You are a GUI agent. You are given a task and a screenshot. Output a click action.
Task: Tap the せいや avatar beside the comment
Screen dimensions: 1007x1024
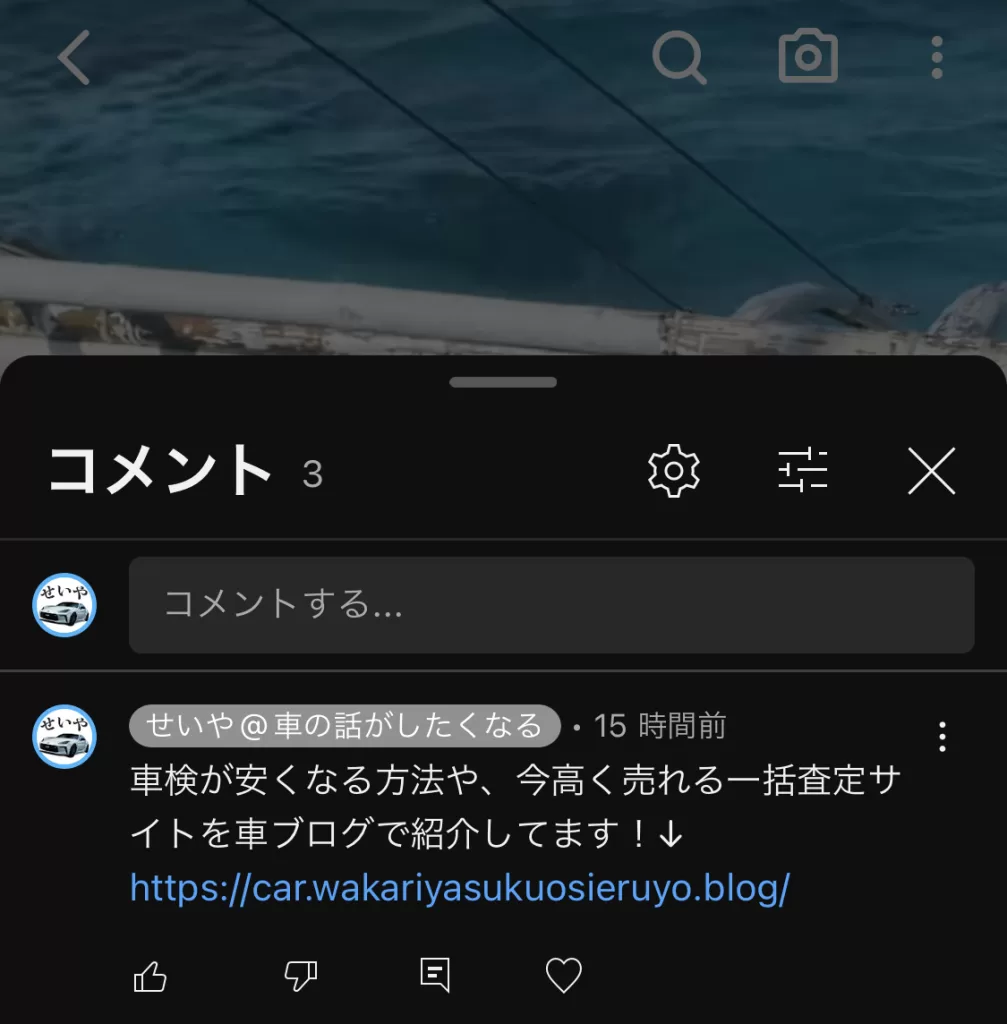[x=65, y=738]
